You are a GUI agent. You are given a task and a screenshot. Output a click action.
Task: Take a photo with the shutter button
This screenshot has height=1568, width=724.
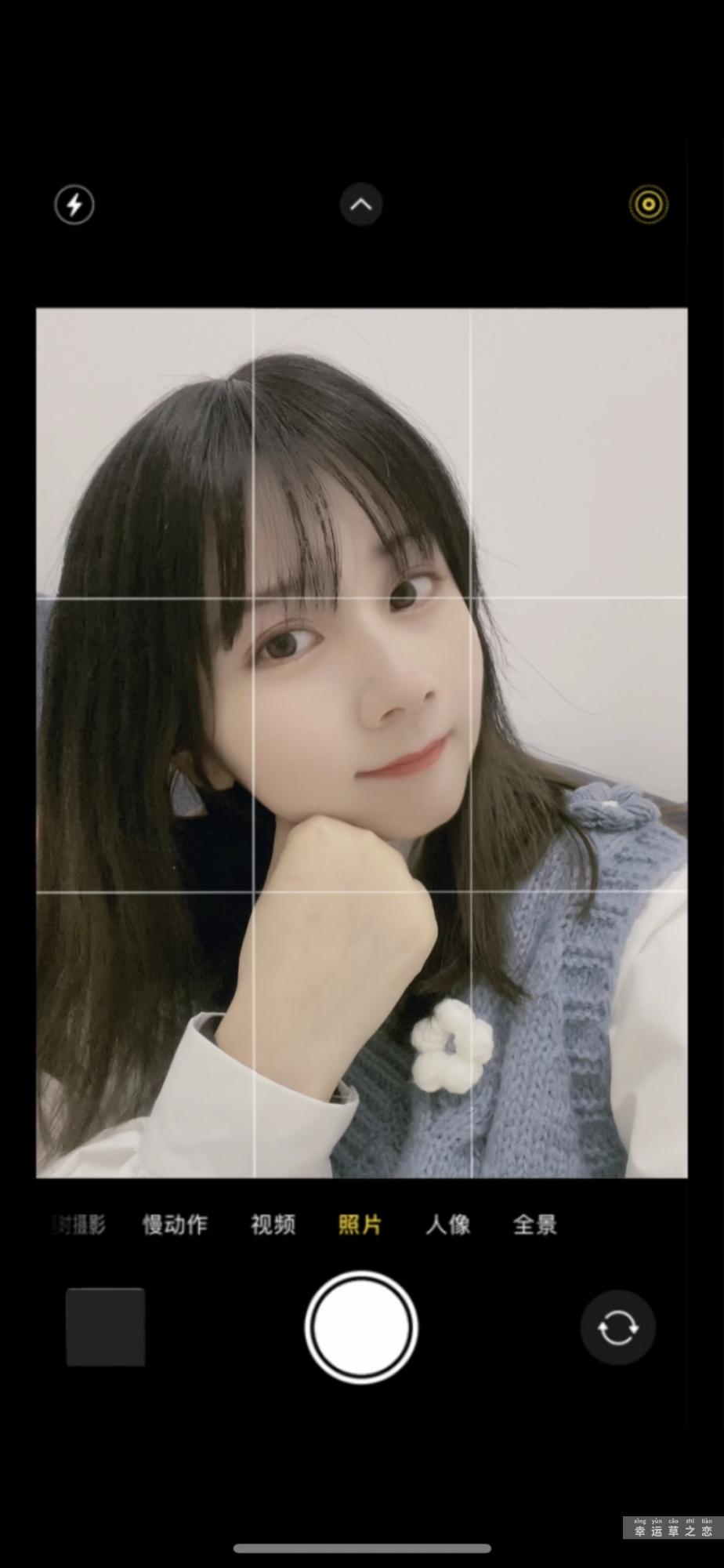pyautogui.click(x=361, y=1327)
